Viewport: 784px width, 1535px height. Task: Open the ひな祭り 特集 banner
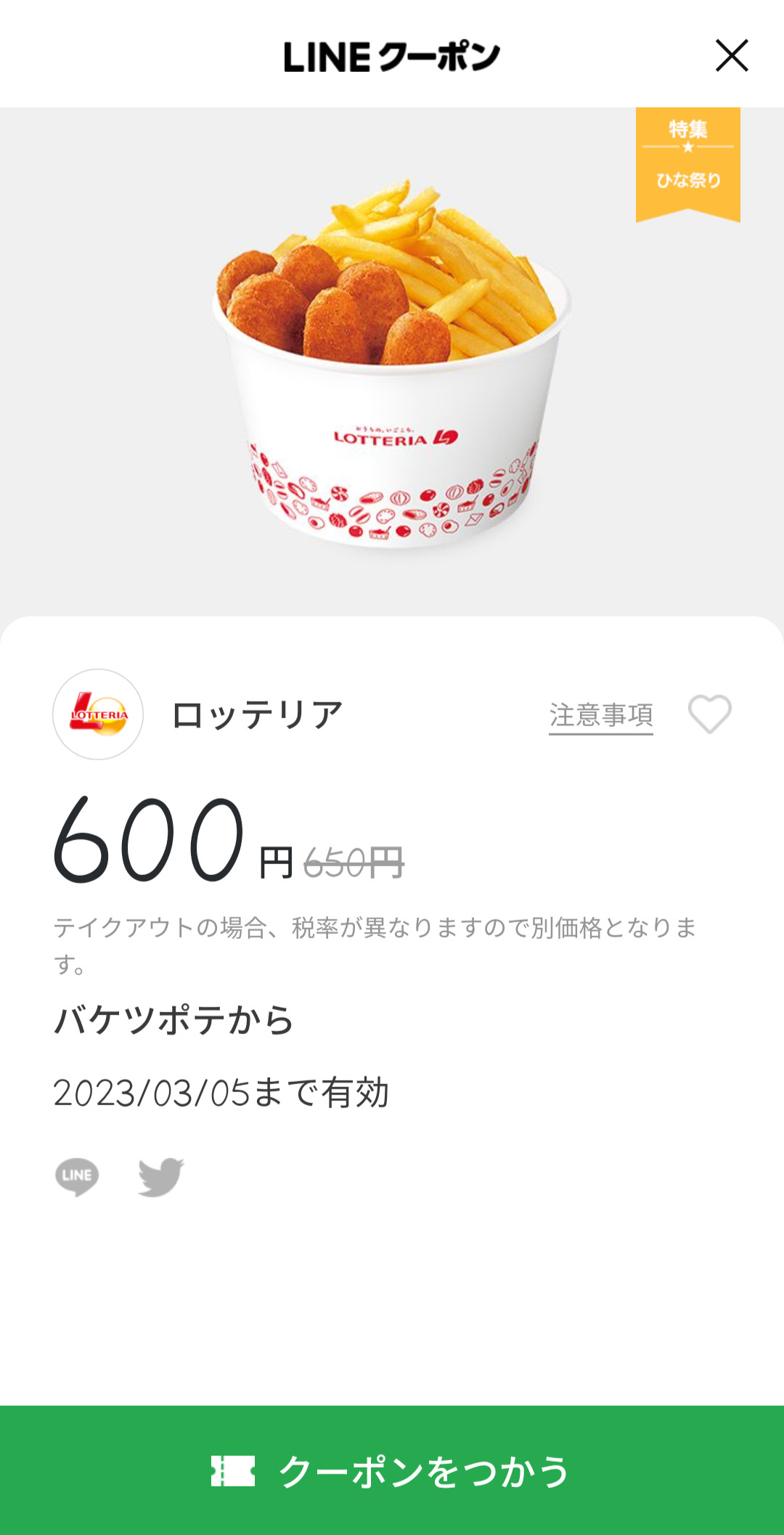pos(687,163)
